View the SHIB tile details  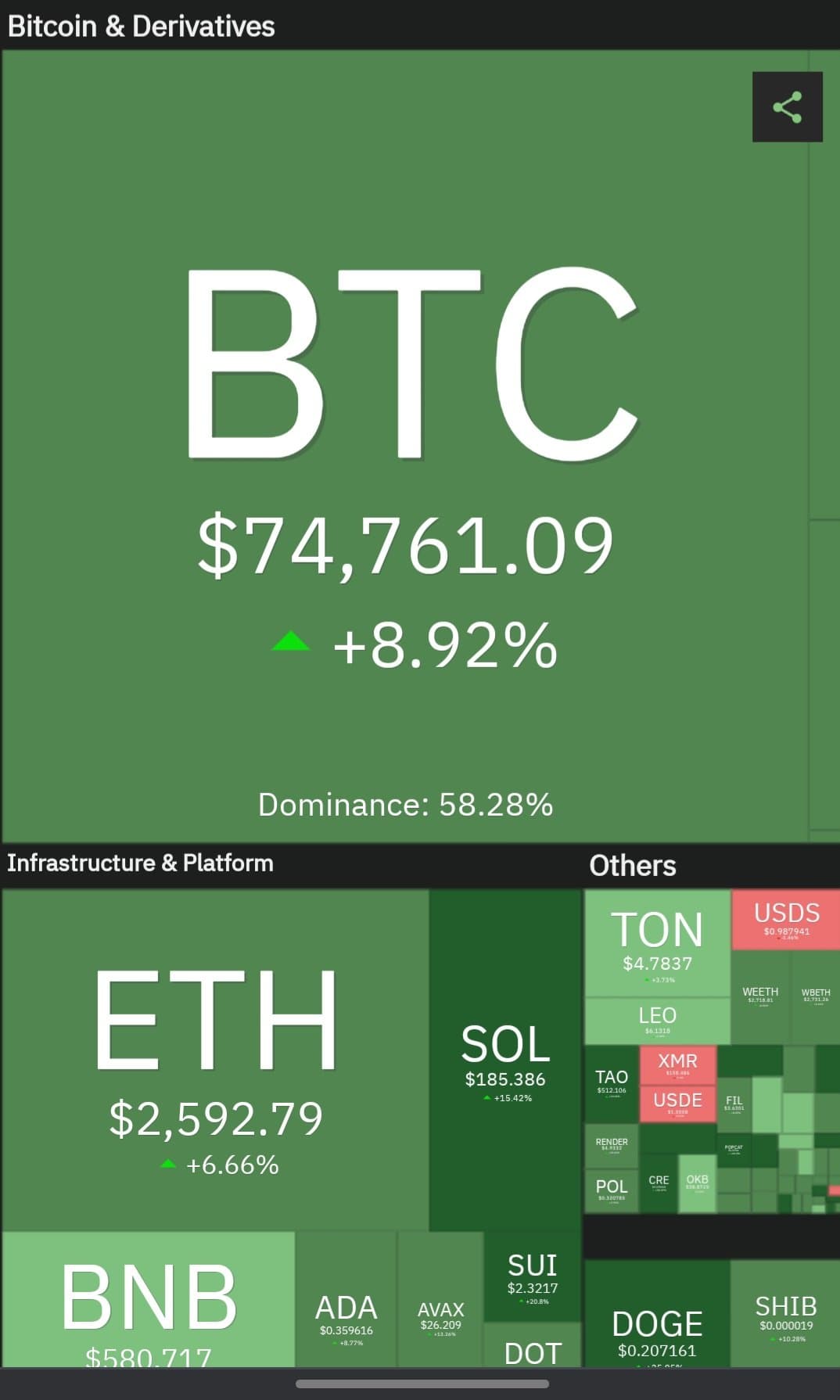[785, 1314]
